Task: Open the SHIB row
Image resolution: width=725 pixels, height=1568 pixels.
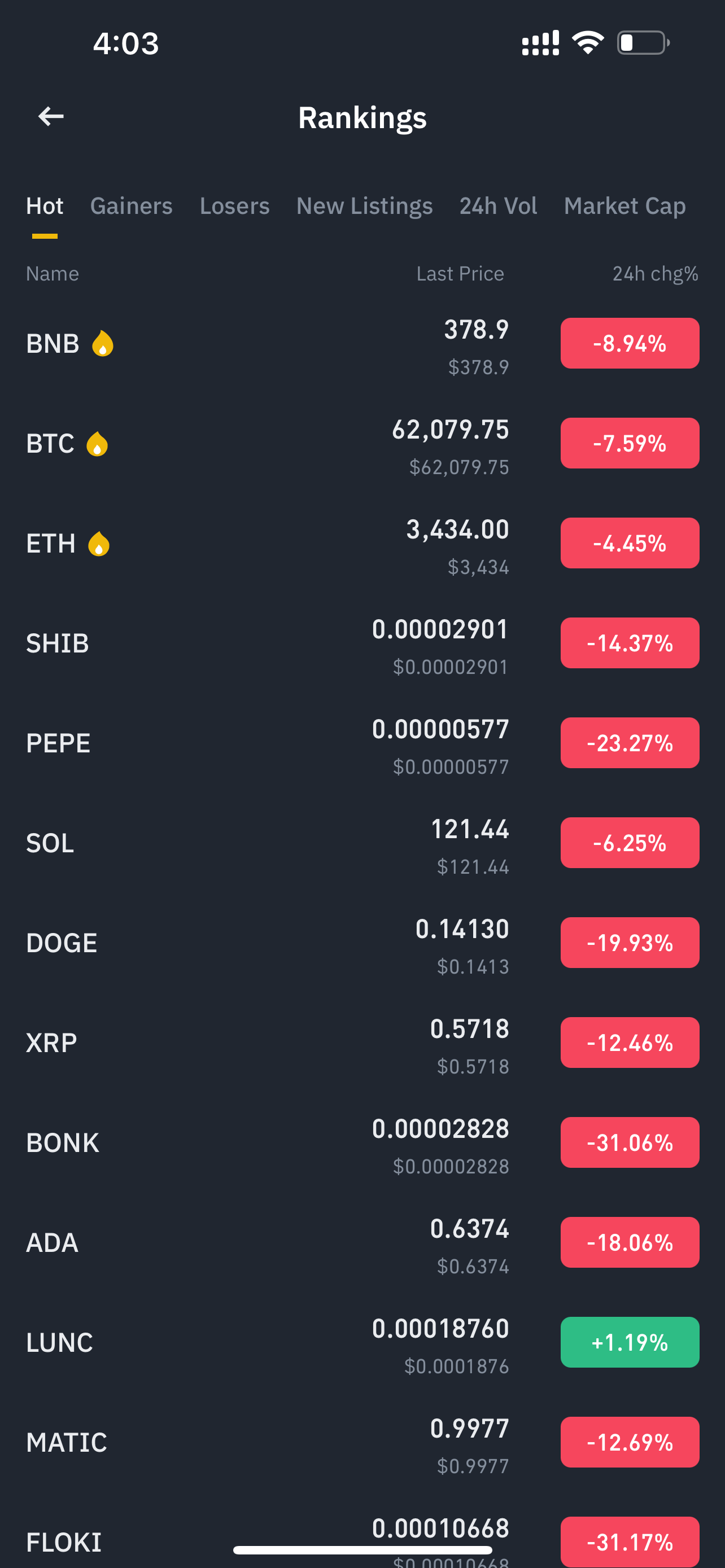Action: (362, 643)
